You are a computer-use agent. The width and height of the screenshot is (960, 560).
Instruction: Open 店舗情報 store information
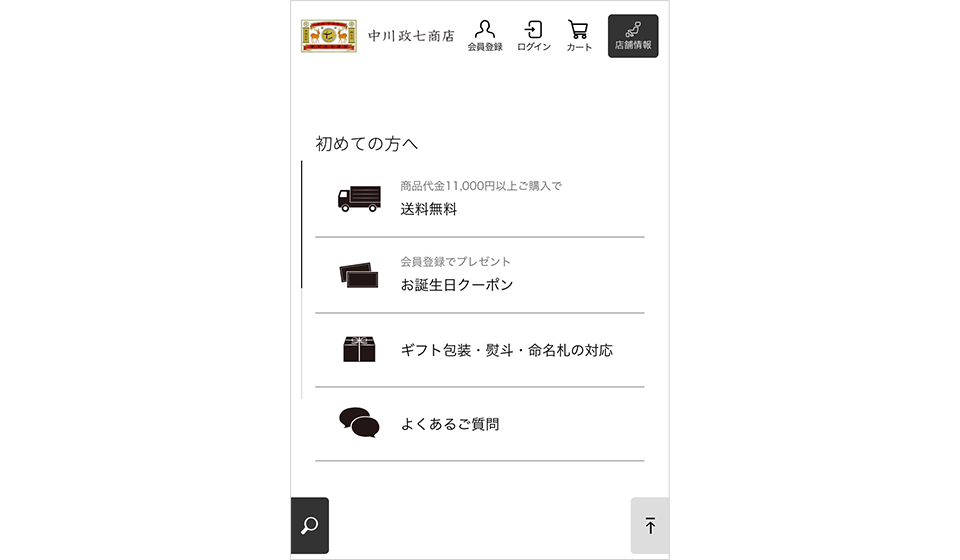633,36
